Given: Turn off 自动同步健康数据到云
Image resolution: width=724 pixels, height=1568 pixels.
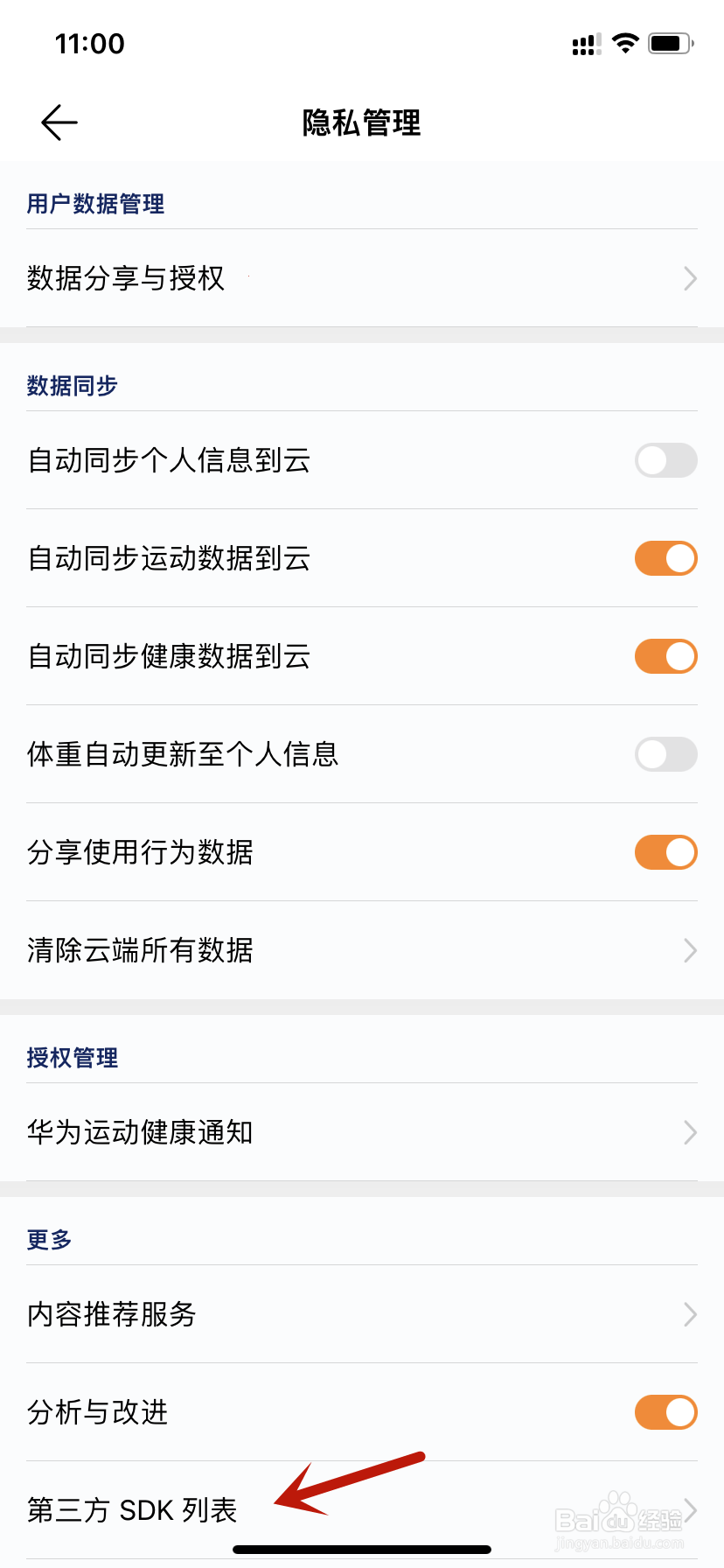Looking at the screenshot, I should pyautogui.click(x=665, y=656).
